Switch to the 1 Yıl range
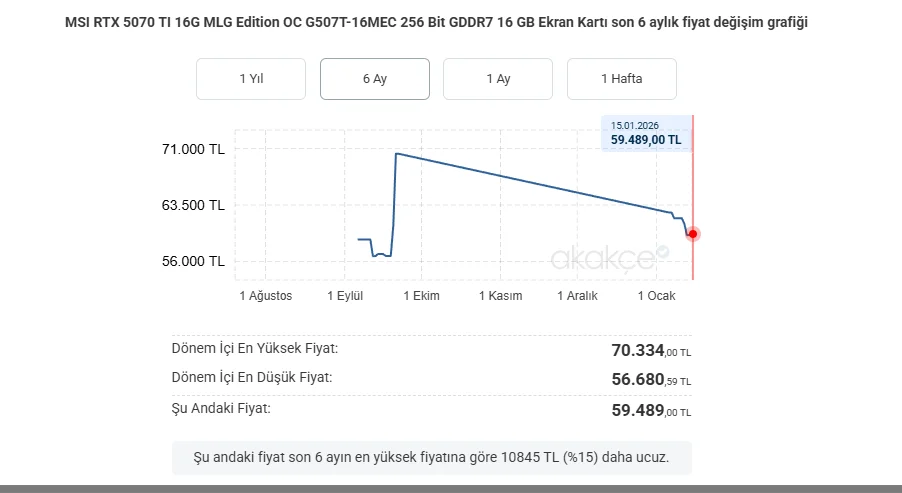 click(x=250, y=79)
